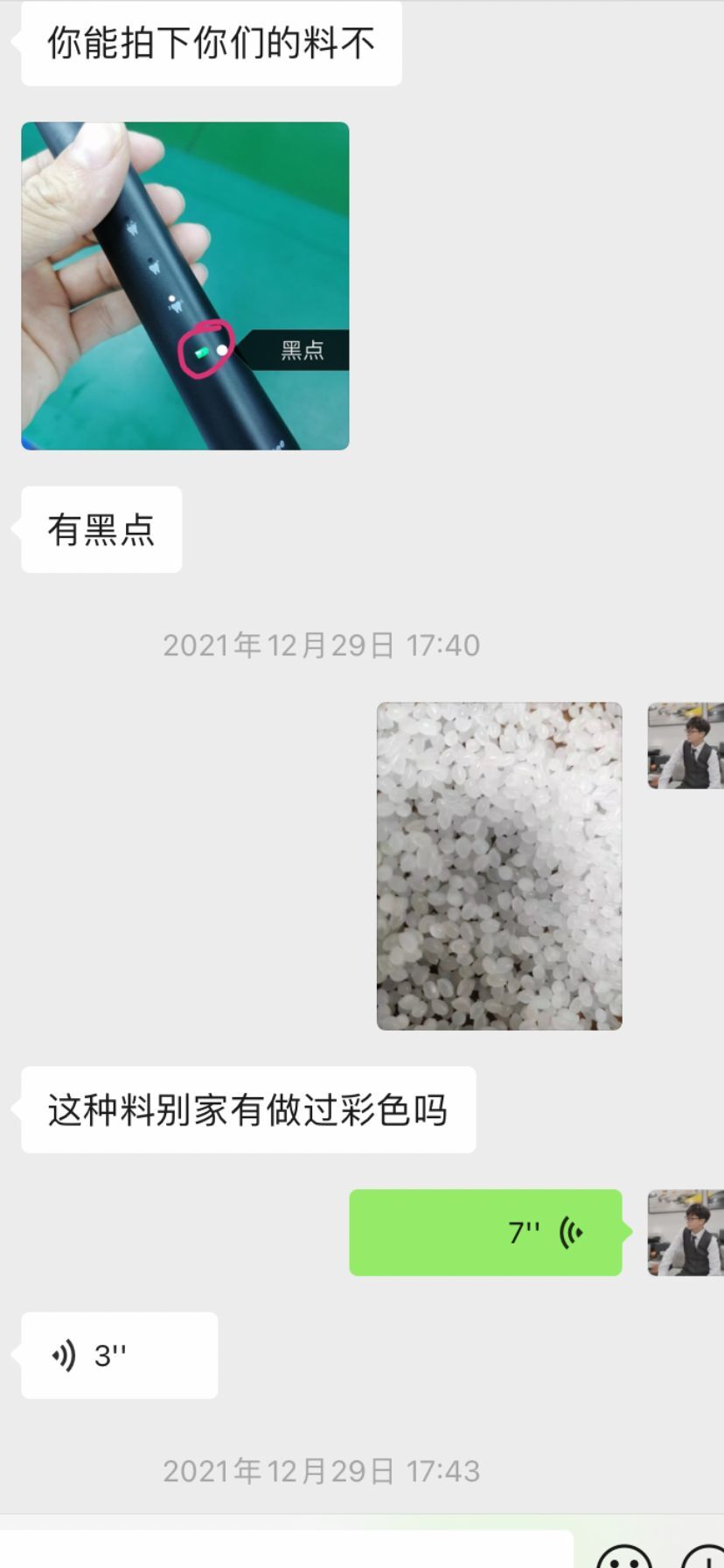The width and height of the screenshot is (724, 1568).
Task: Open the white plastic pellets photo
Action: 498,865
